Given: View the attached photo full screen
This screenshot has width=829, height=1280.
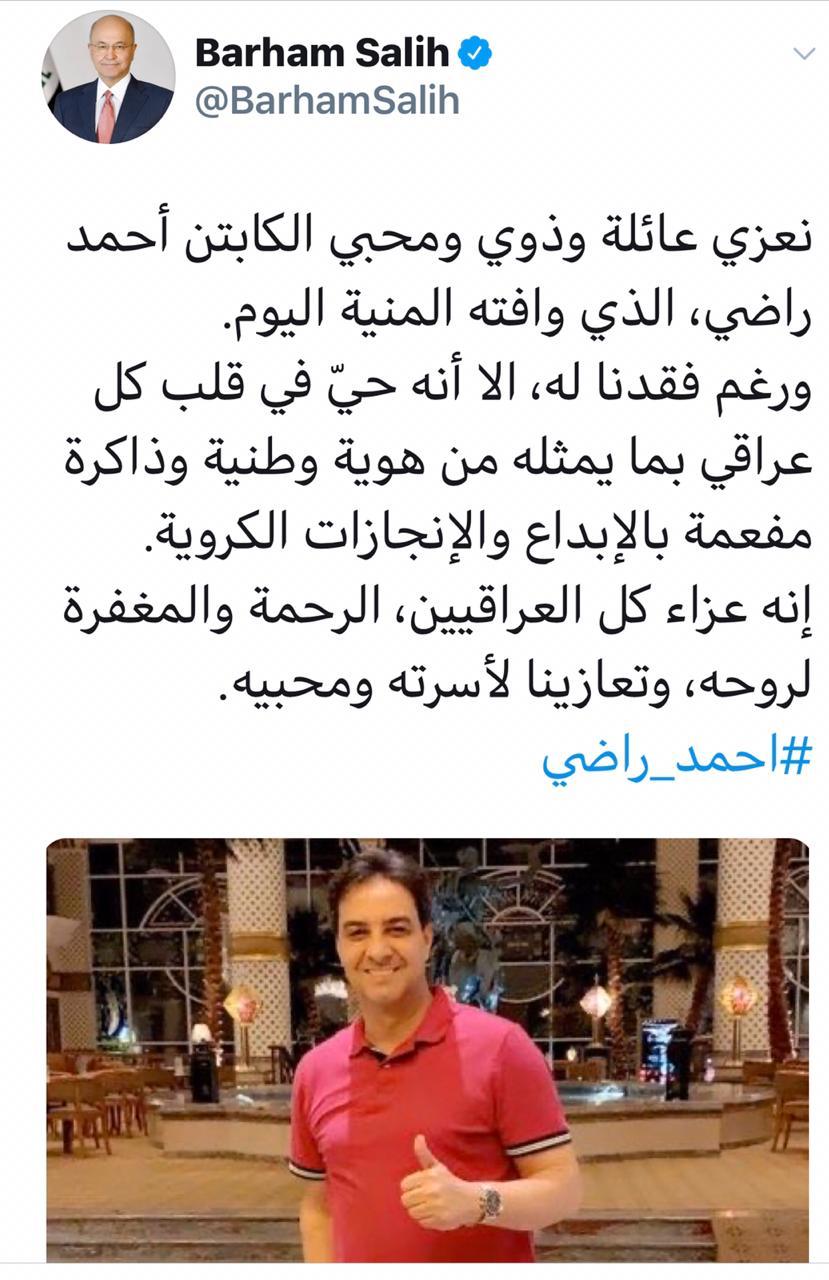Looking at the screenshot, I should pos(427,1049).
